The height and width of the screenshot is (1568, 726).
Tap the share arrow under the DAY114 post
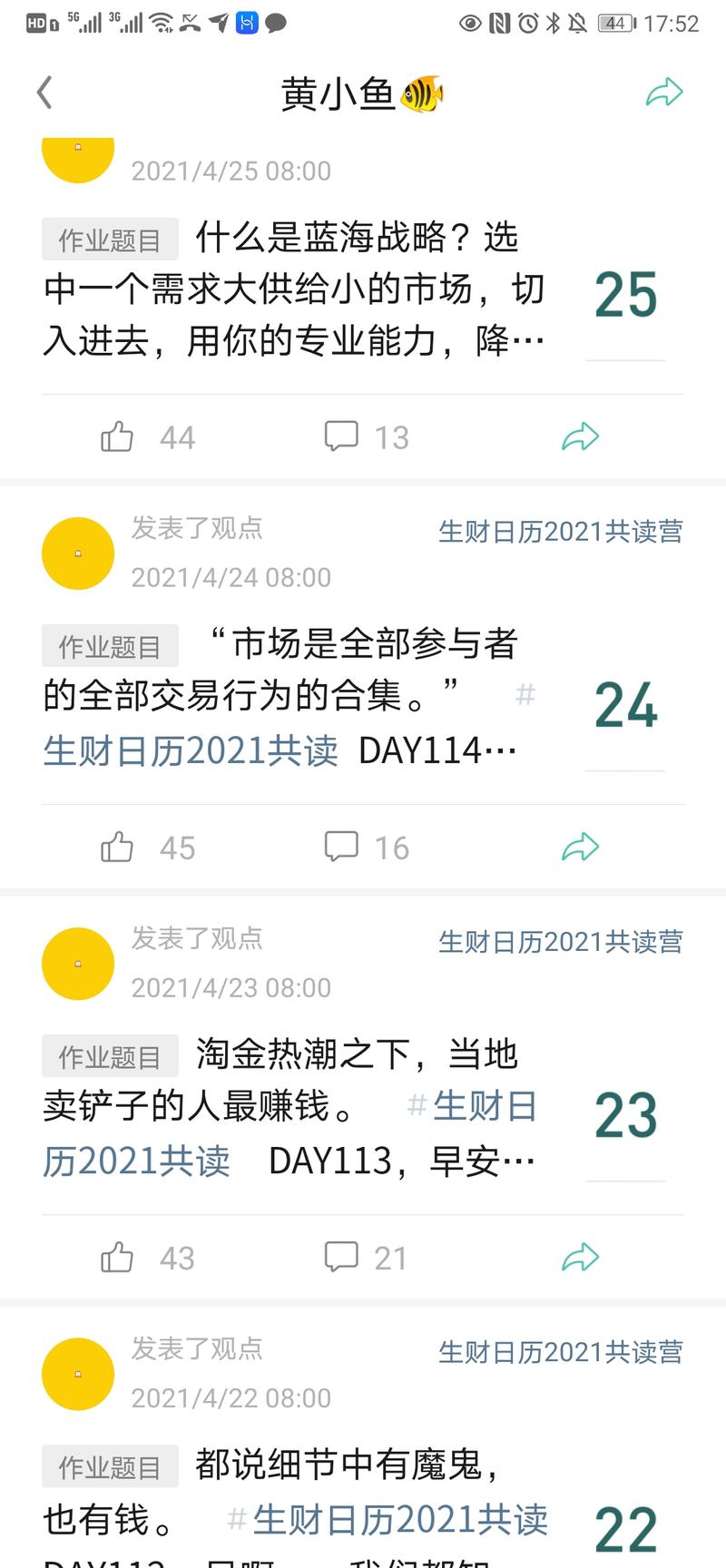point(580,847)
